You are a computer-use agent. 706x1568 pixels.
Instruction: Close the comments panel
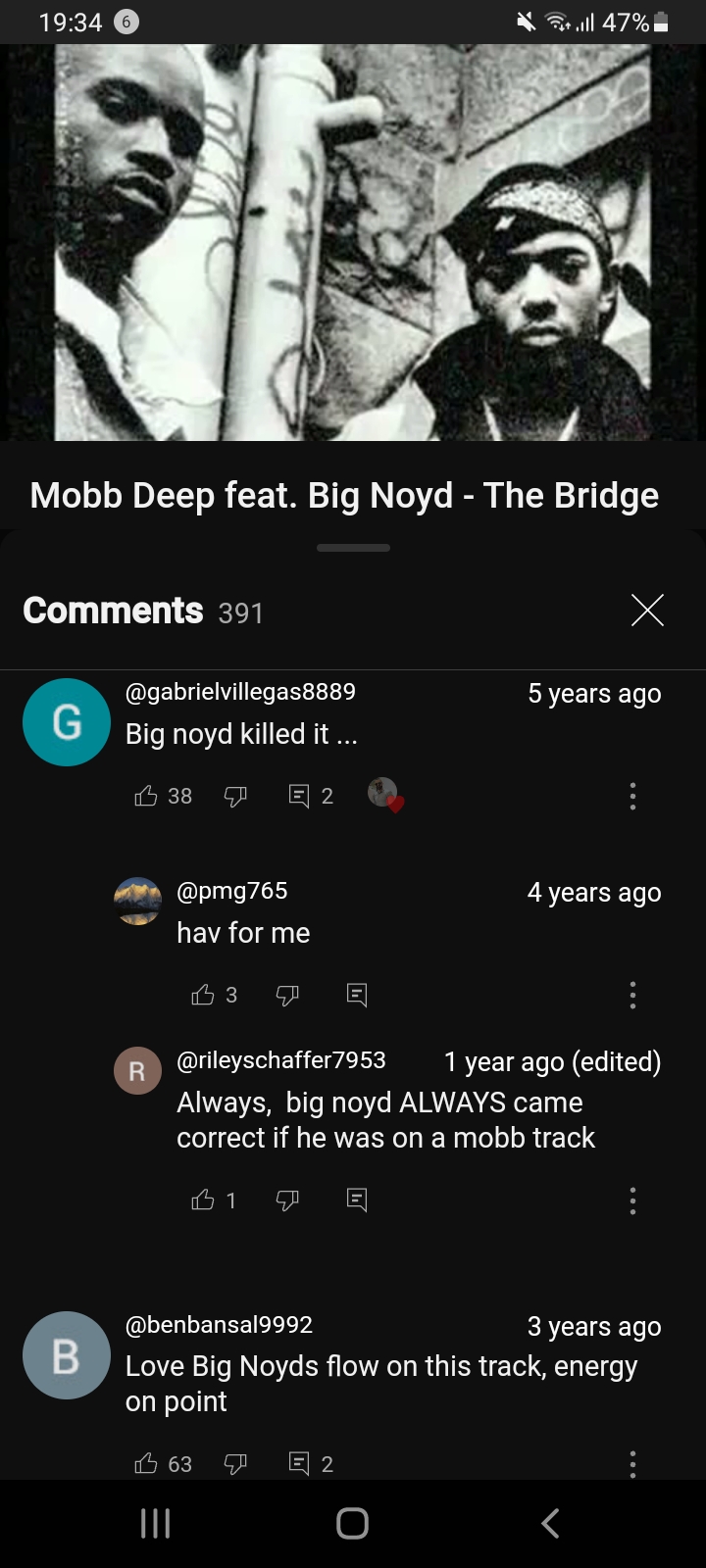647,610
